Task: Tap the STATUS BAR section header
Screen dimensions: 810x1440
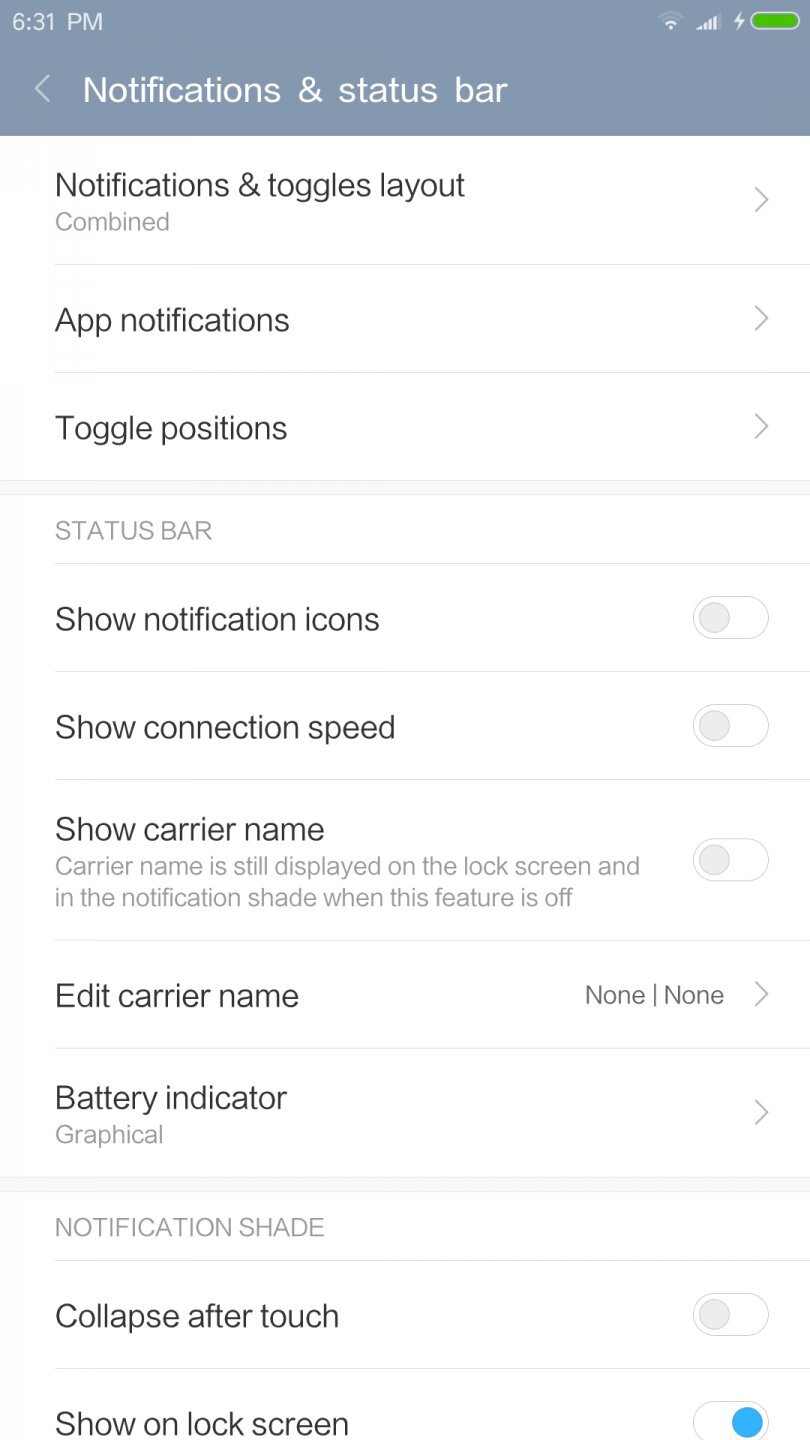Action: click(x=133, y=531)
